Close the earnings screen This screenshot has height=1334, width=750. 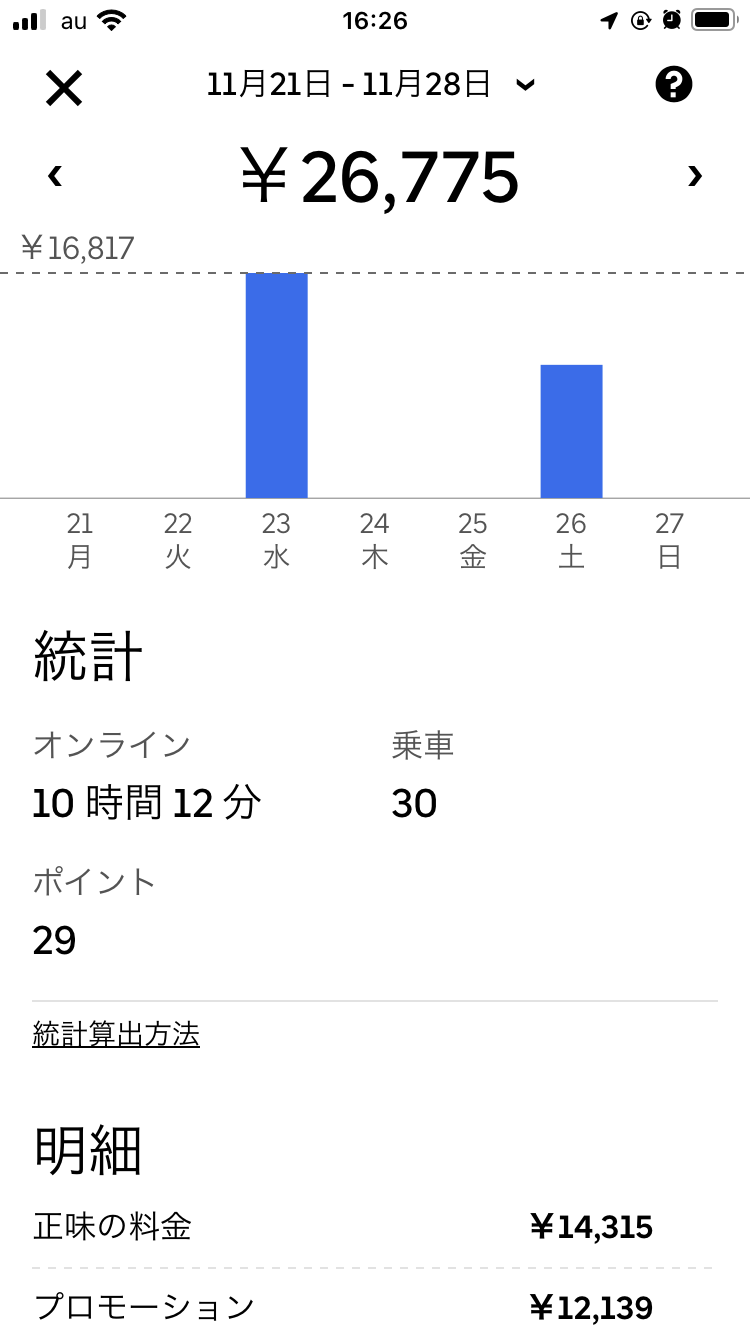(x=64, y=89)
